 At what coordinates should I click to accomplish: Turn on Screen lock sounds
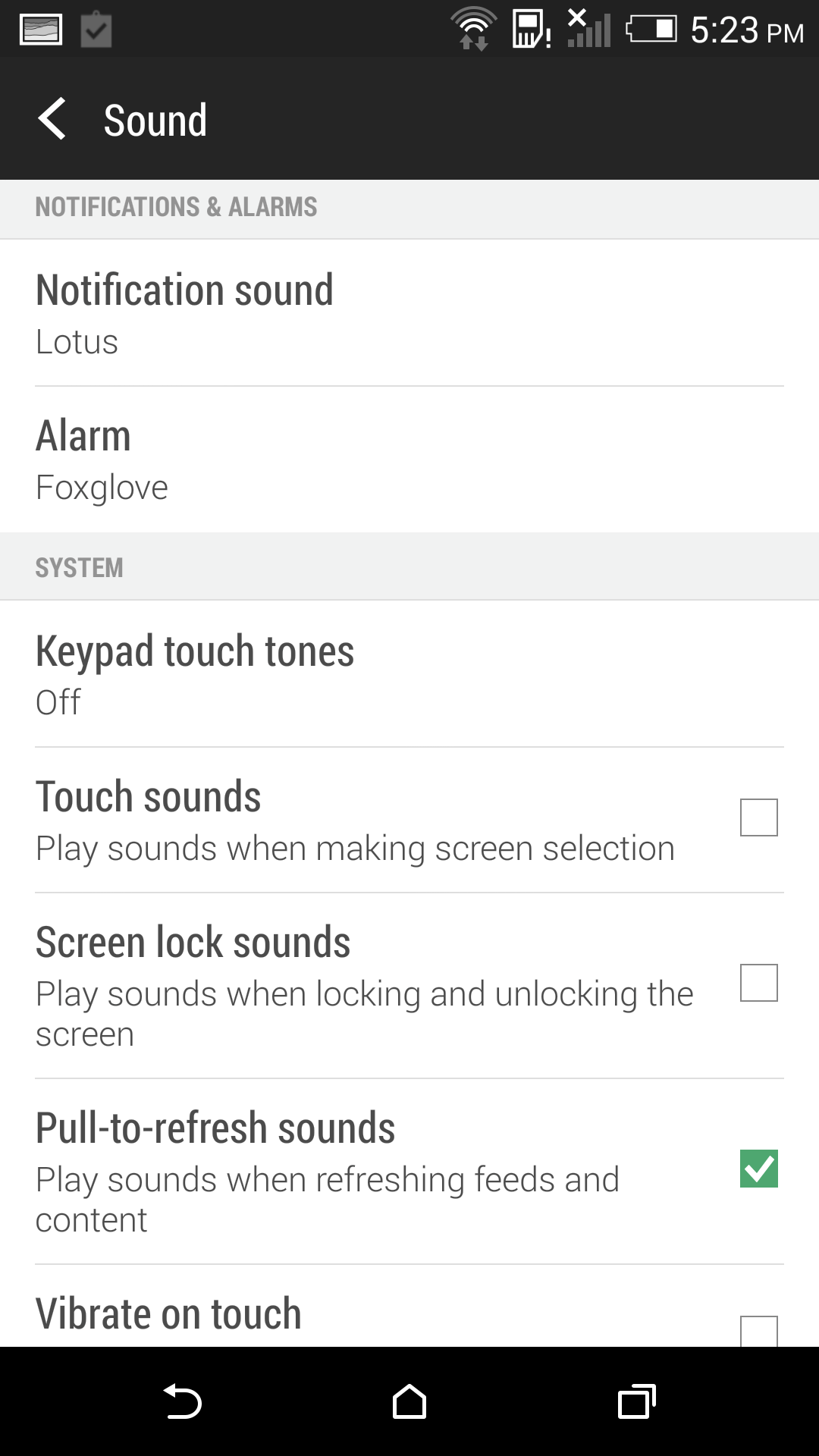[758, 983]
